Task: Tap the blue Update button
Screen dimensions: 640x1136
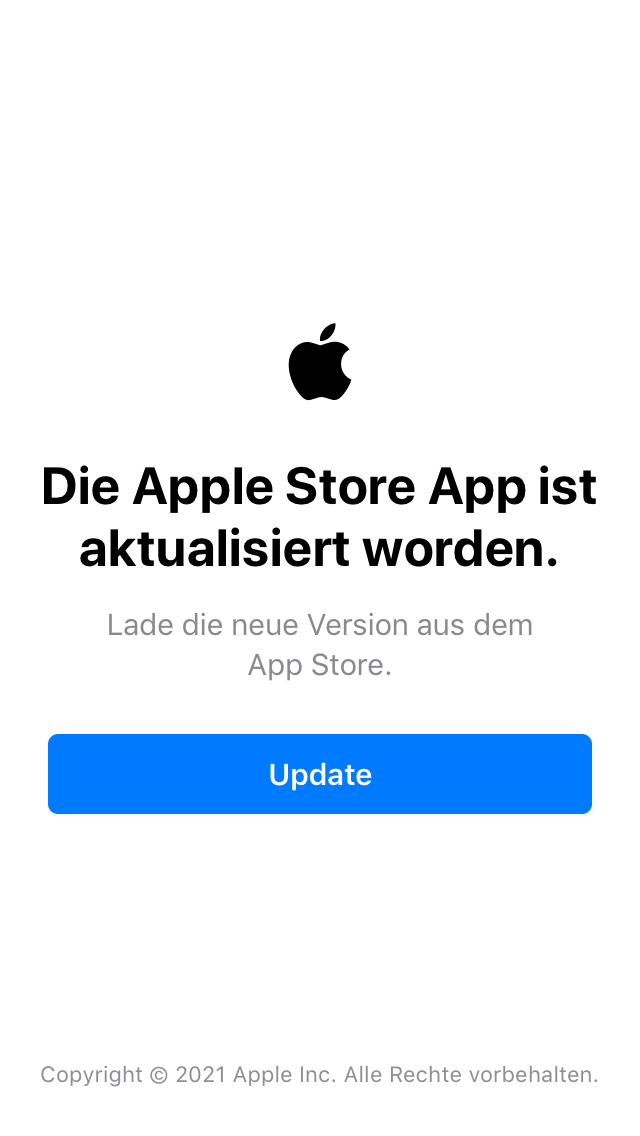Action: point(320,774)
